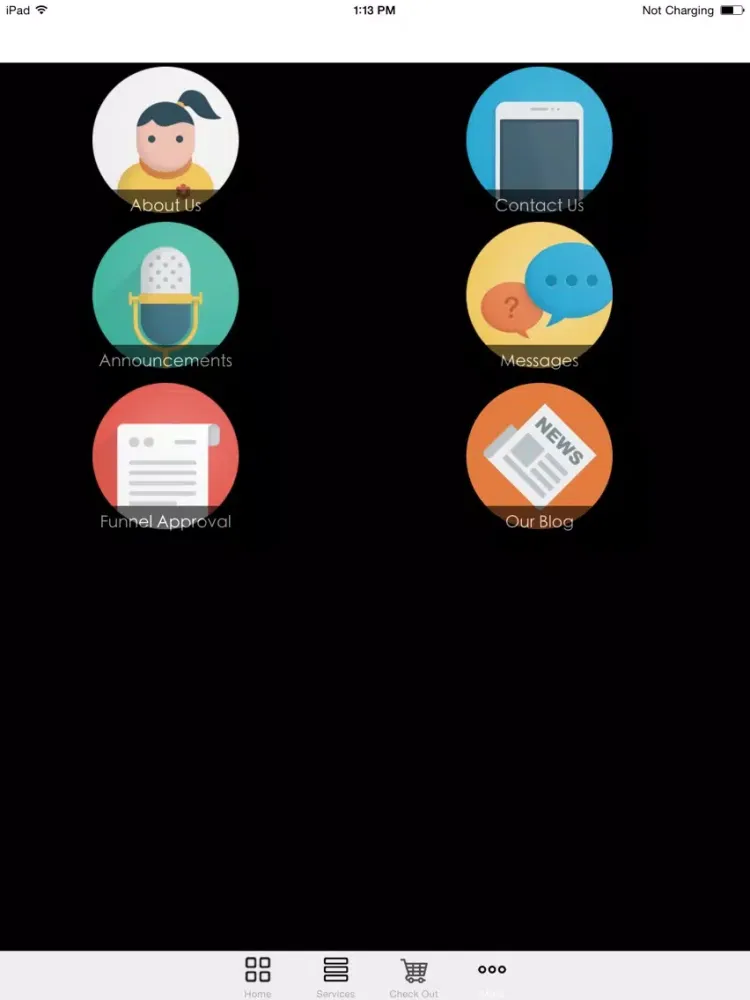The width and height of the screenshot is (750, 1000).
Task: Open Announcements
Action: click(165, 296)
